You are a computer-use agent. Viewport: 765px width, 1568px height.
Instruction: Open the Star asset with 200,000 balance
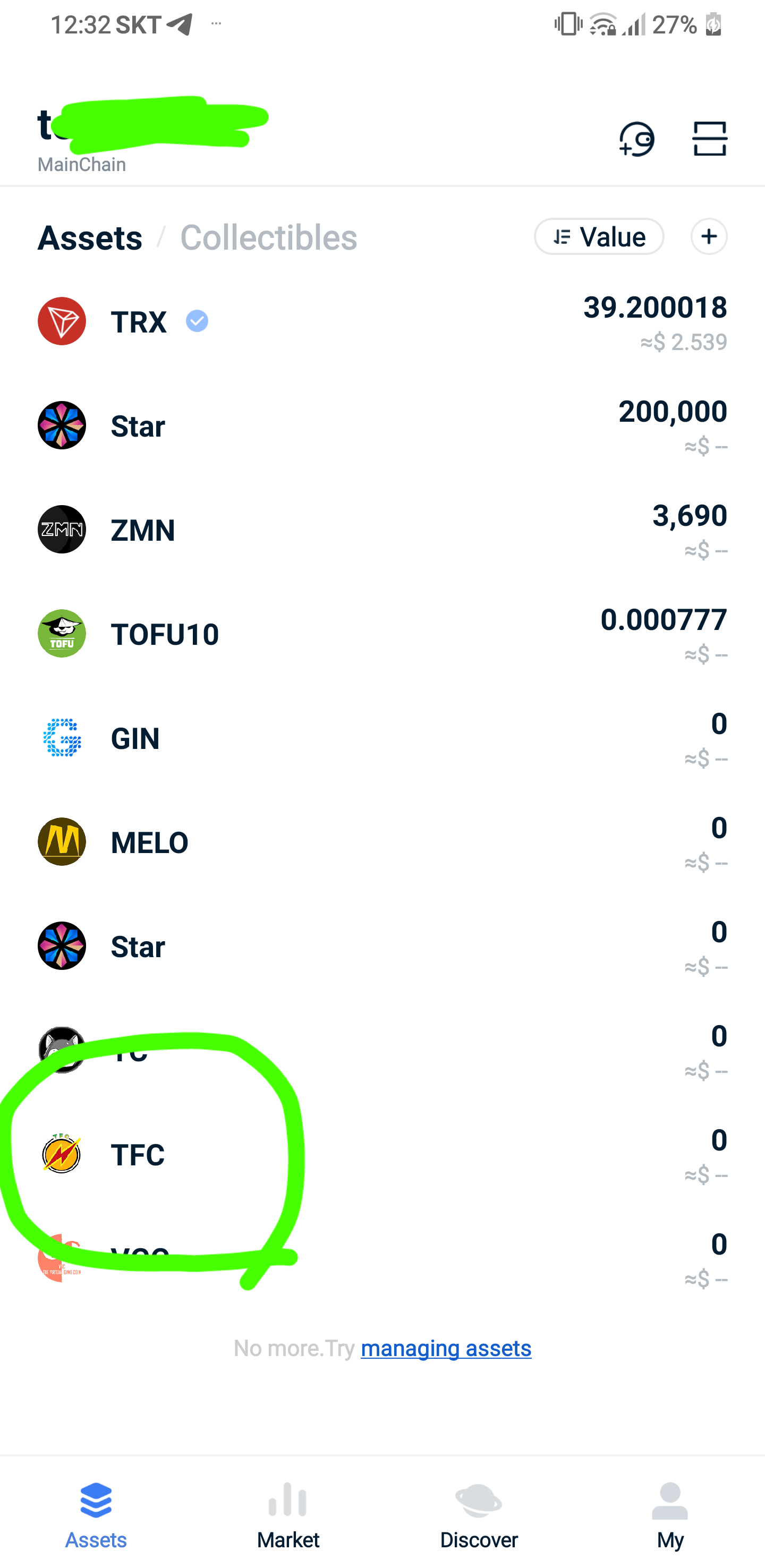click(382, 425)
